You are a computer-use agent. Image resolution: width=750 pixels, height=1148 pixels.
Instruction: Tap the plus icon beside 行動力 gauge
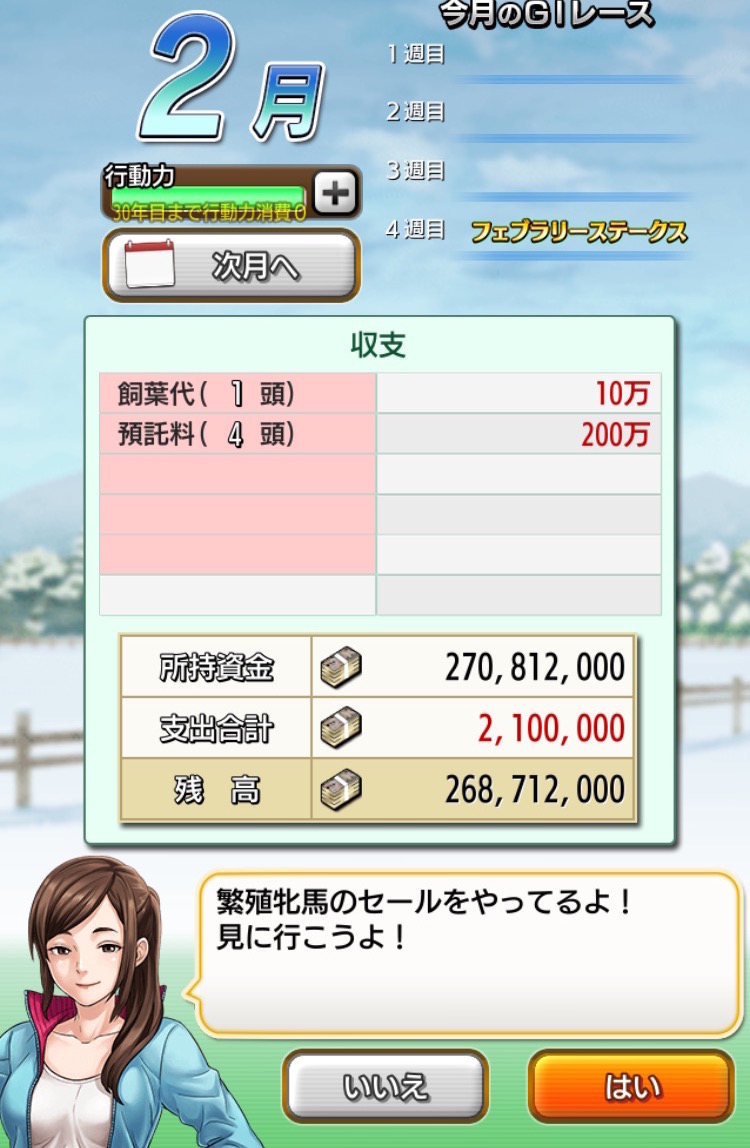(336, 195)
